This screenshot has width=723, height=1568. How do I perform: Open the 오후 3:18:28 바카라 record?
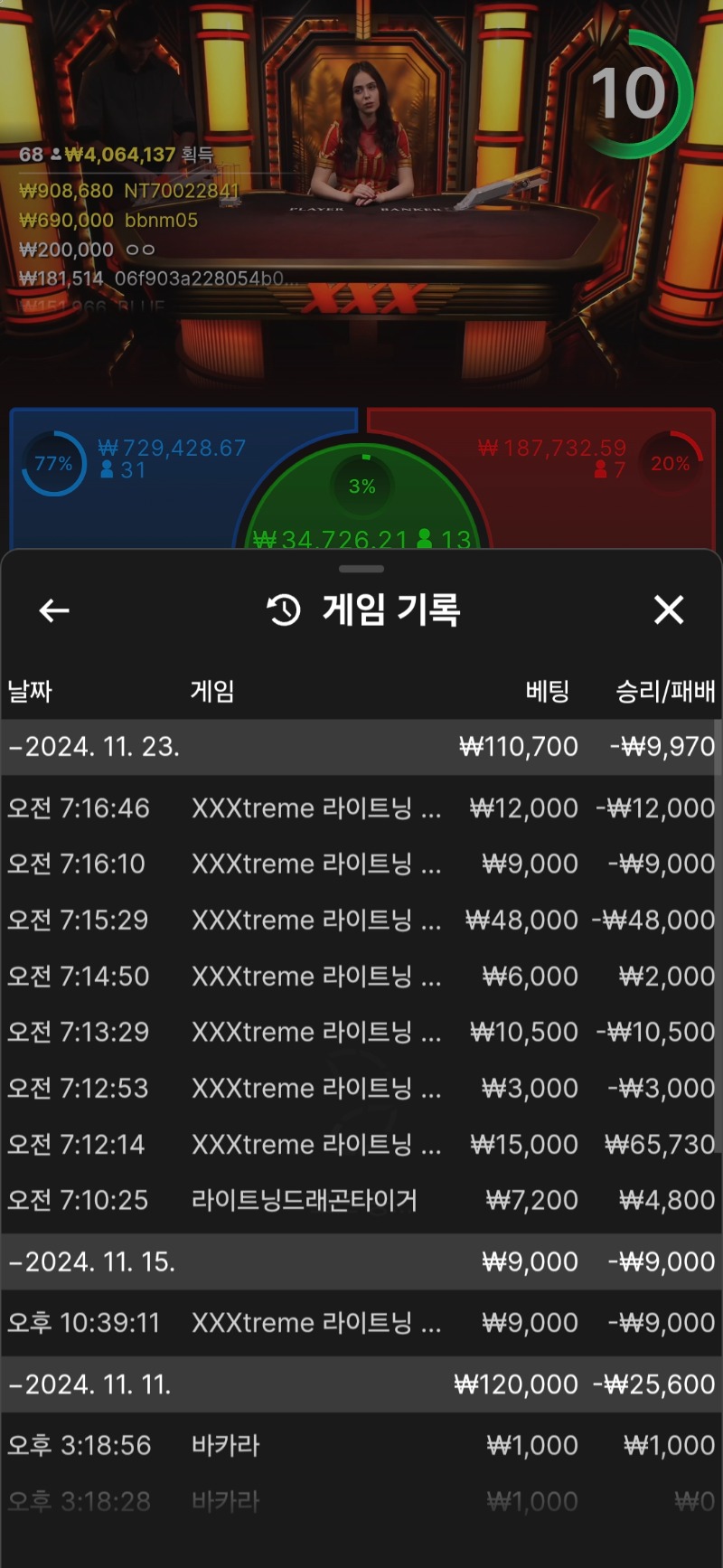click(x=361, y=1501)
